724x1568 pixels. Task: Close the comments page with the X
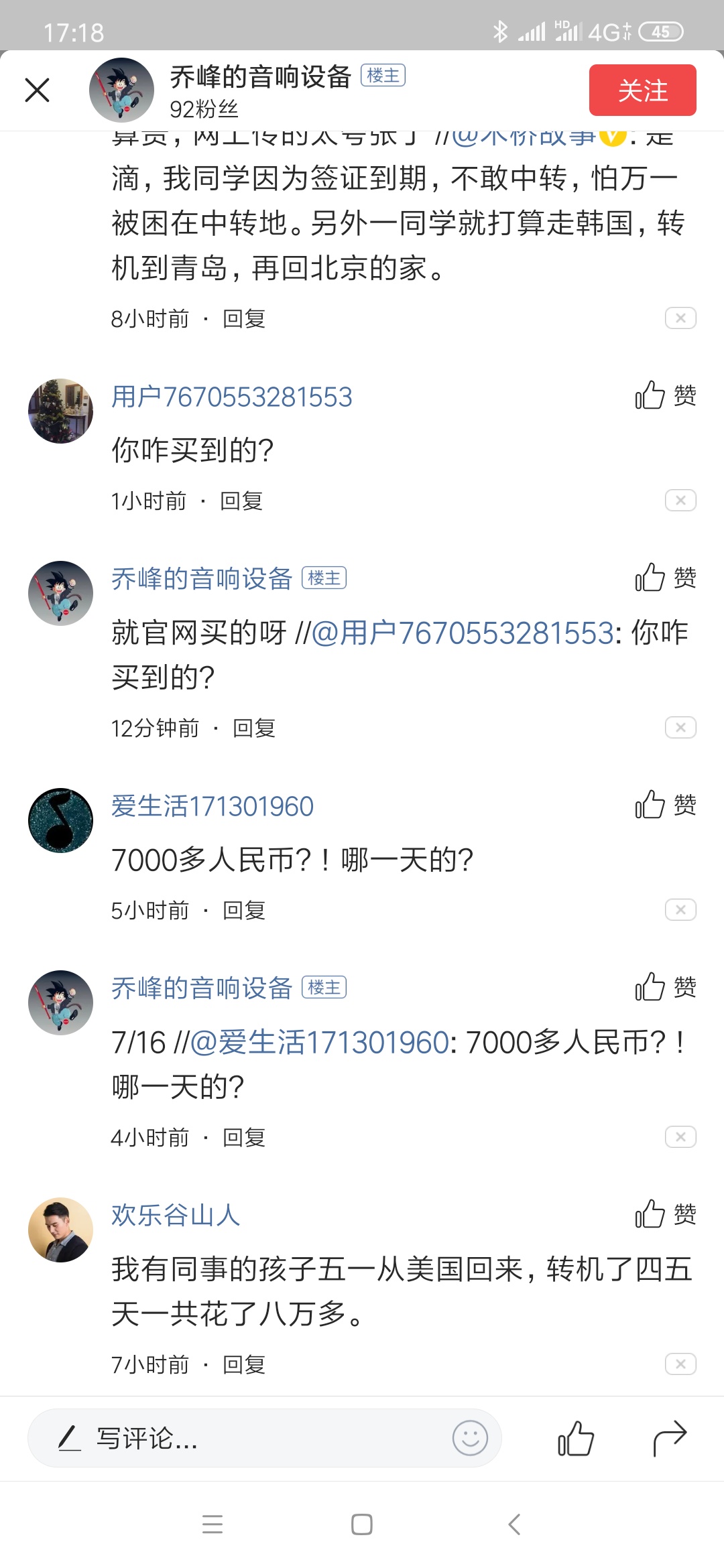38,90
